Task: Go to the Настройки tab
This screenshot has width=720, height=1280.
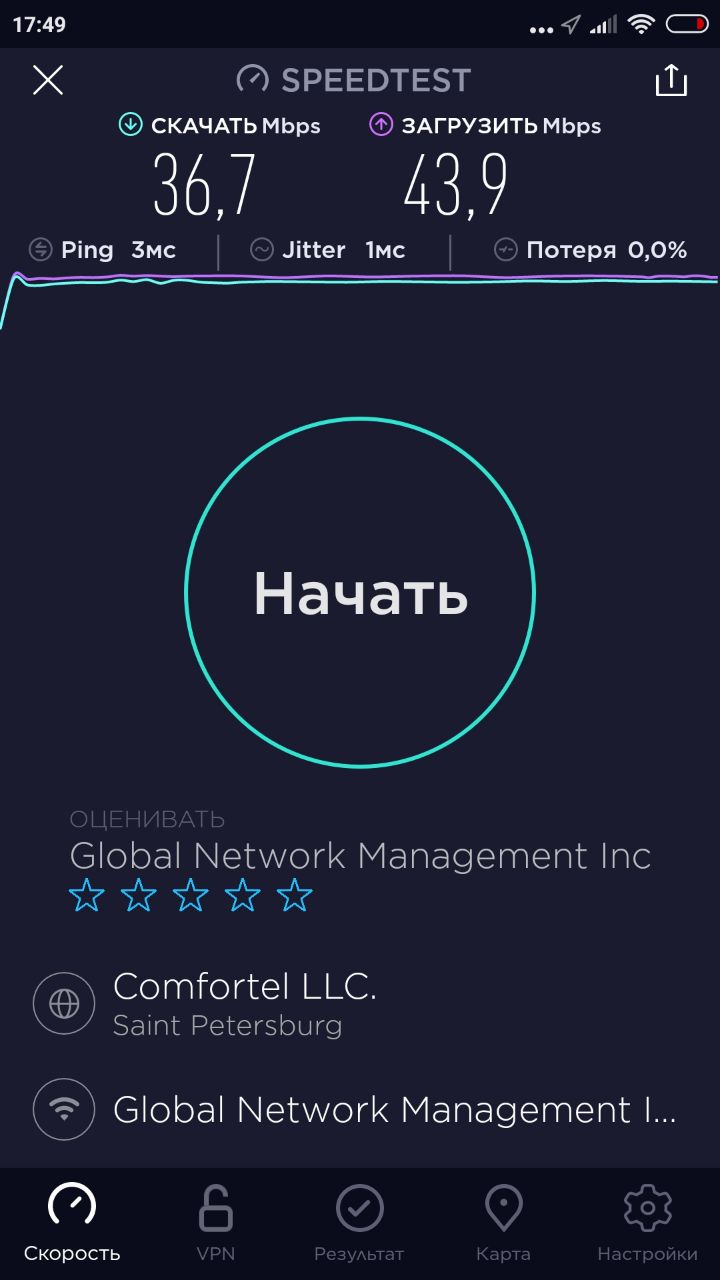Action: click(647, 1224)
